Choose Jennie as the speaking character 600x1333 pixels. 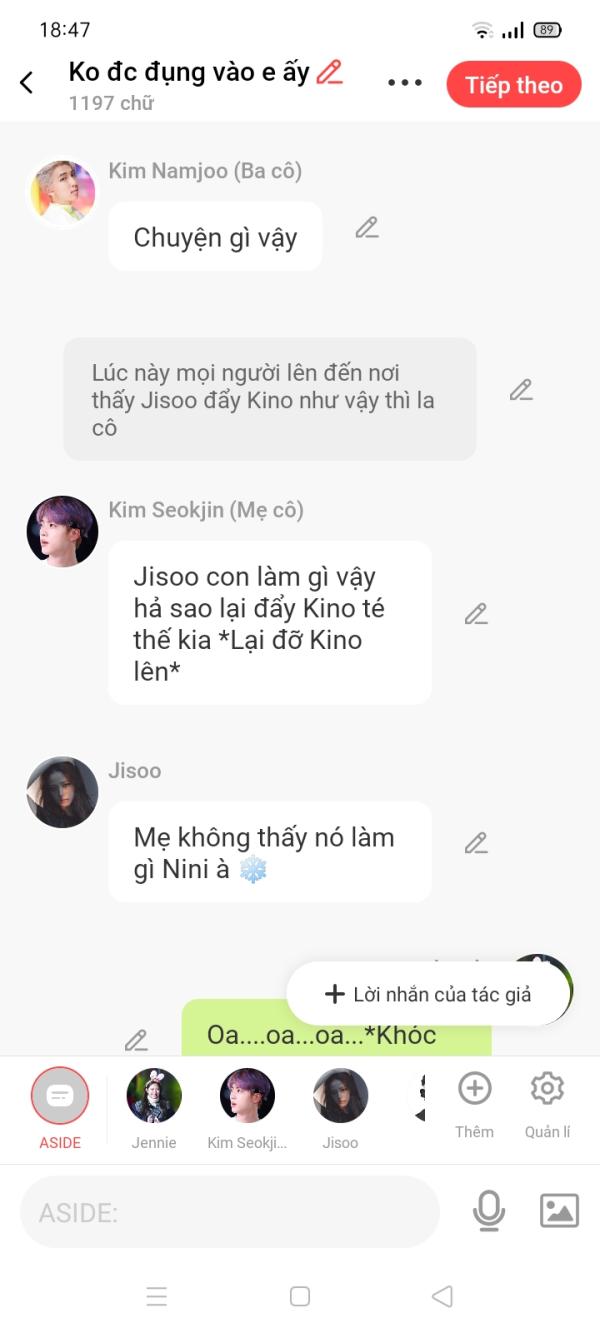(x=154, y=1106)
